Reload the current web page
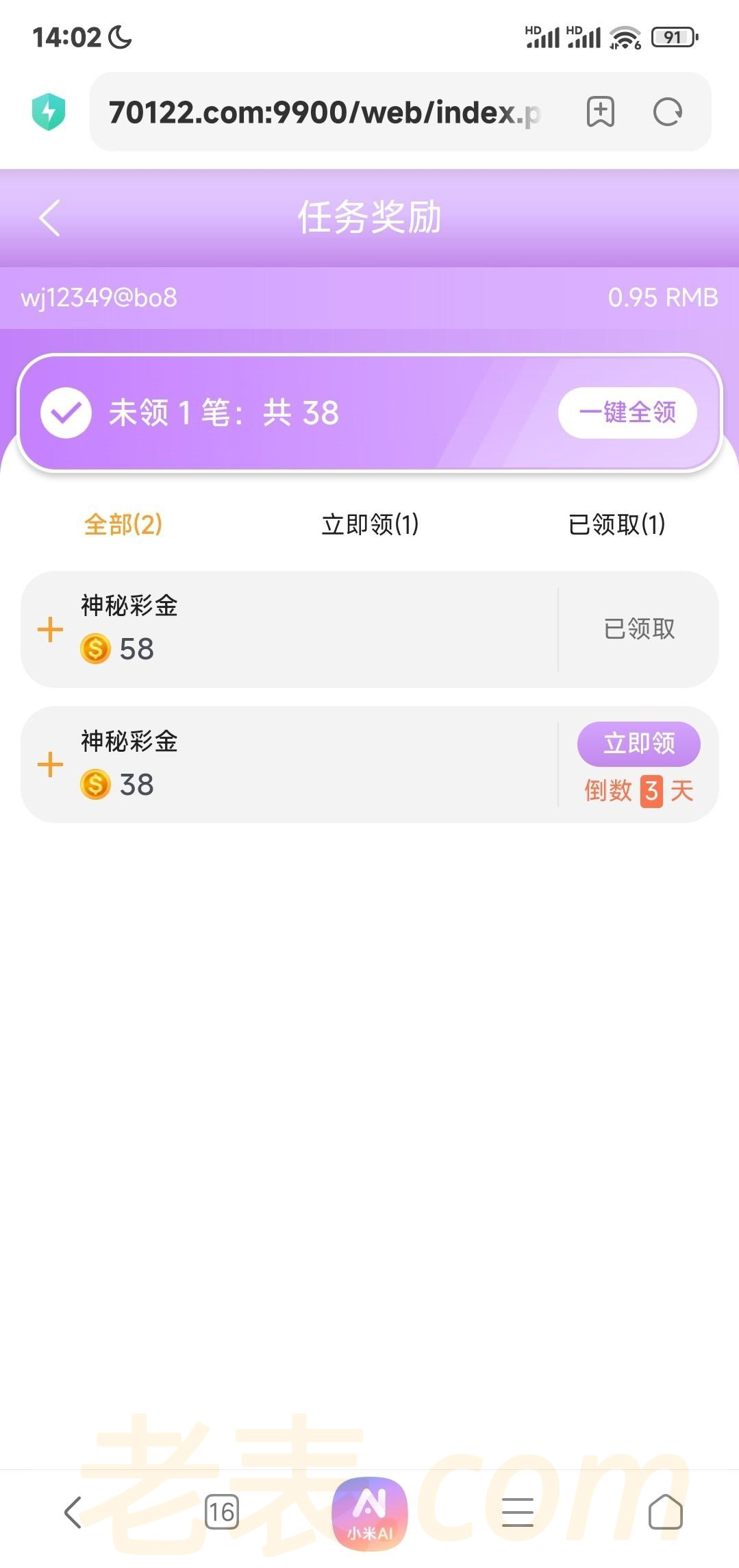The width and height of the screenshot is (739, 1568). [x=667, y=112]
